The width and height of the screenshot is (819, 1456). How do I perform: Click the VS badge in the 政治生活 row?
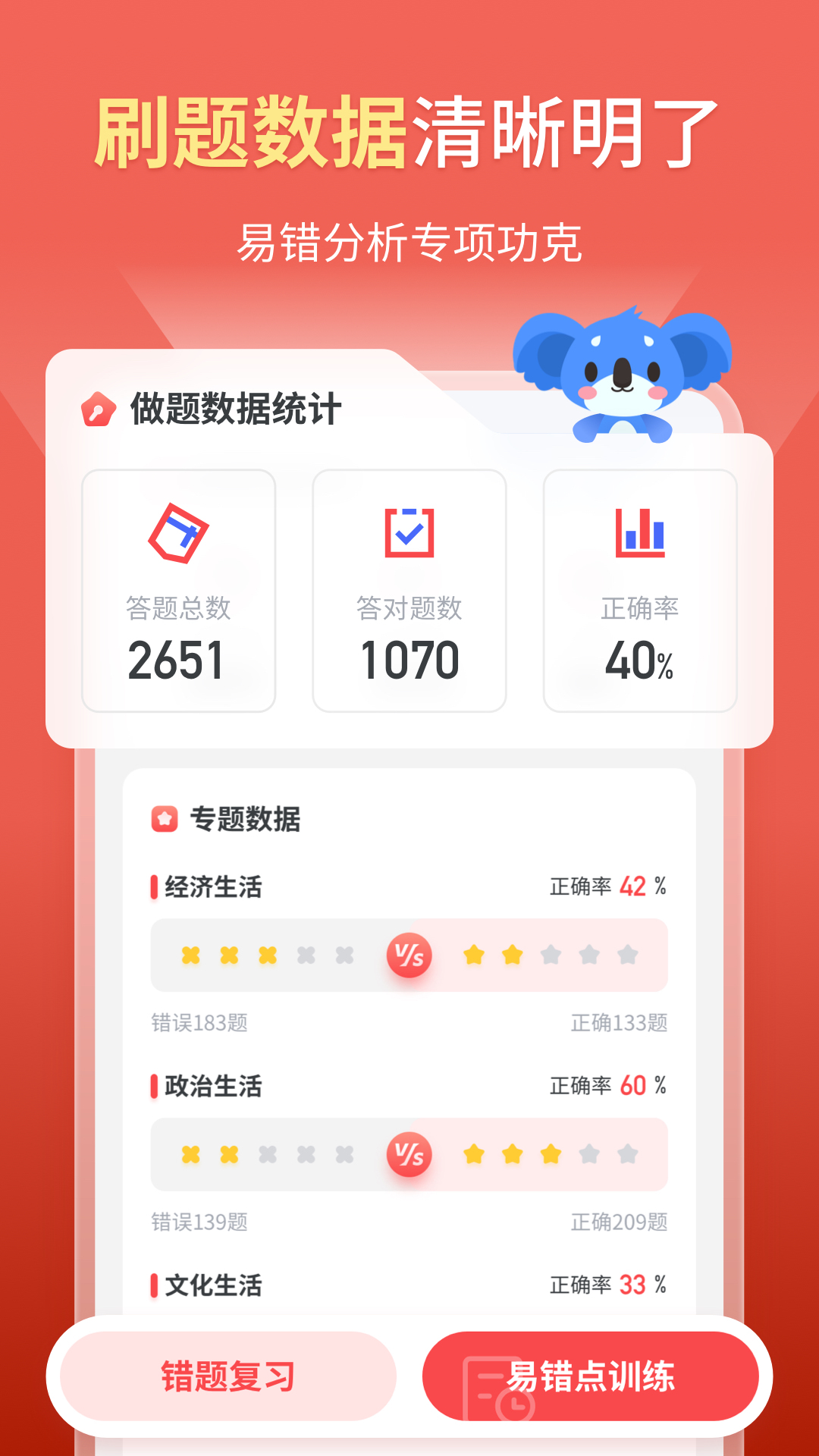coord(409,1155)
